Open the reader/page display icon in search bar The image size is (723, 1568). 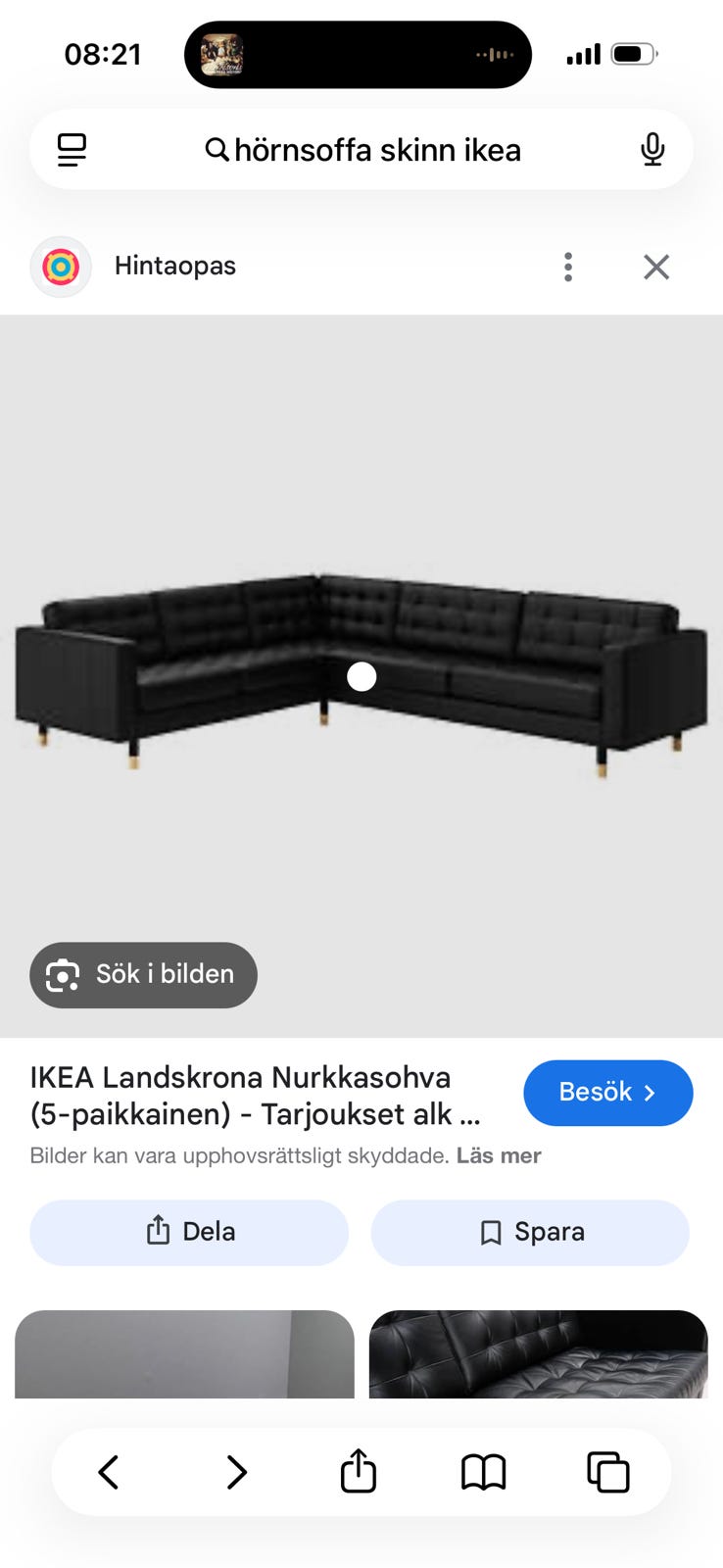click(x=71, y=149)
